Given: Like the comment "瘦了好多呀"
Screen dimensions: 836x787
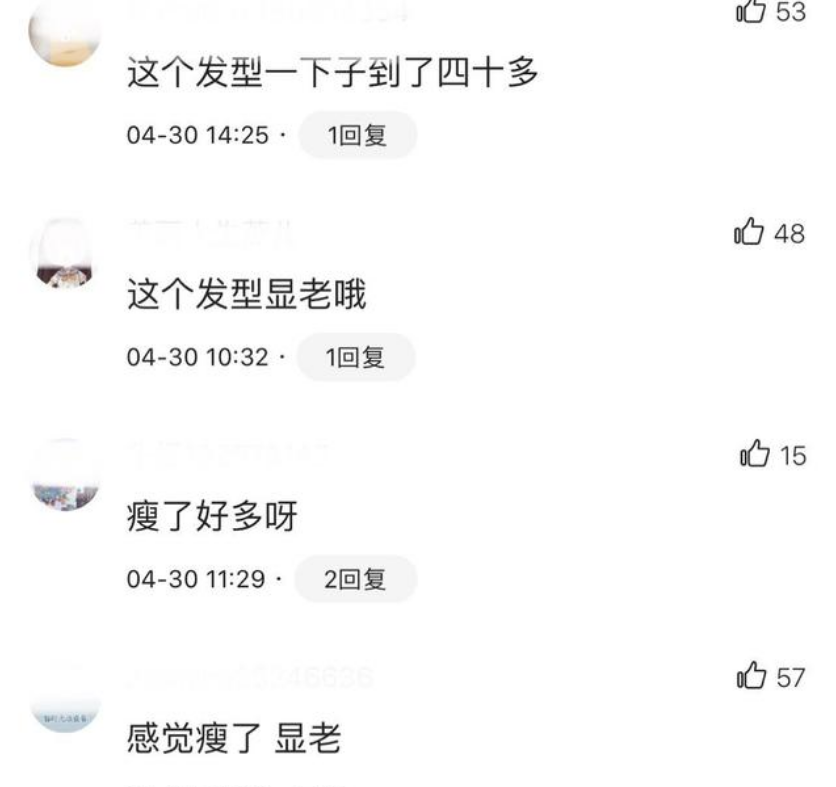Looking at the screenshot, I should [752, 456].
